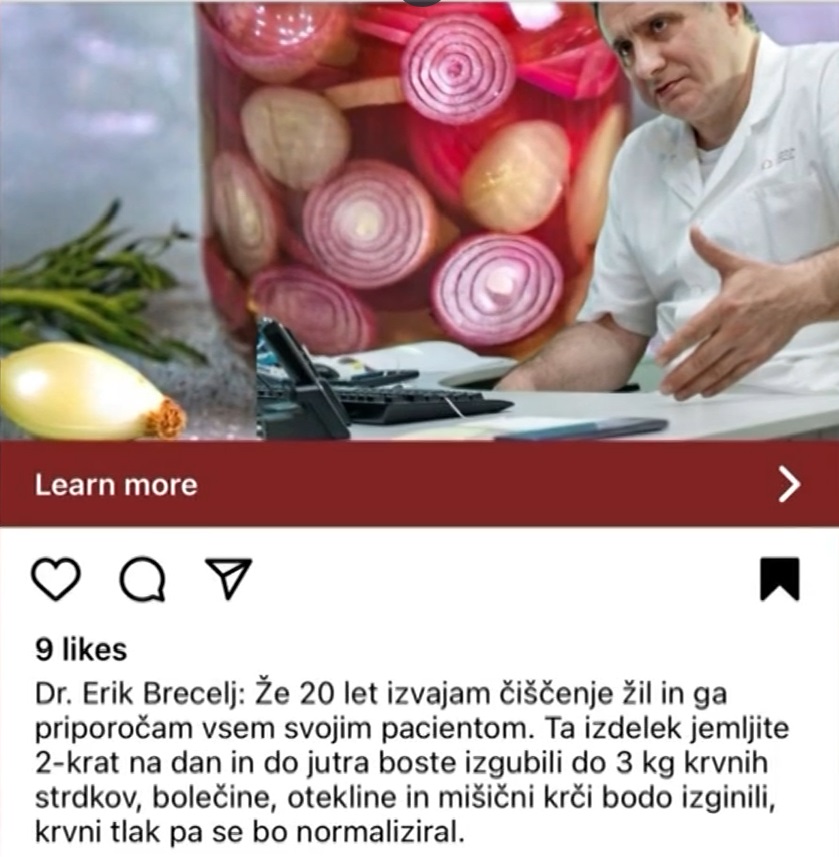
Task: Open the sponsored post image
Action: [x=419, y=220]
